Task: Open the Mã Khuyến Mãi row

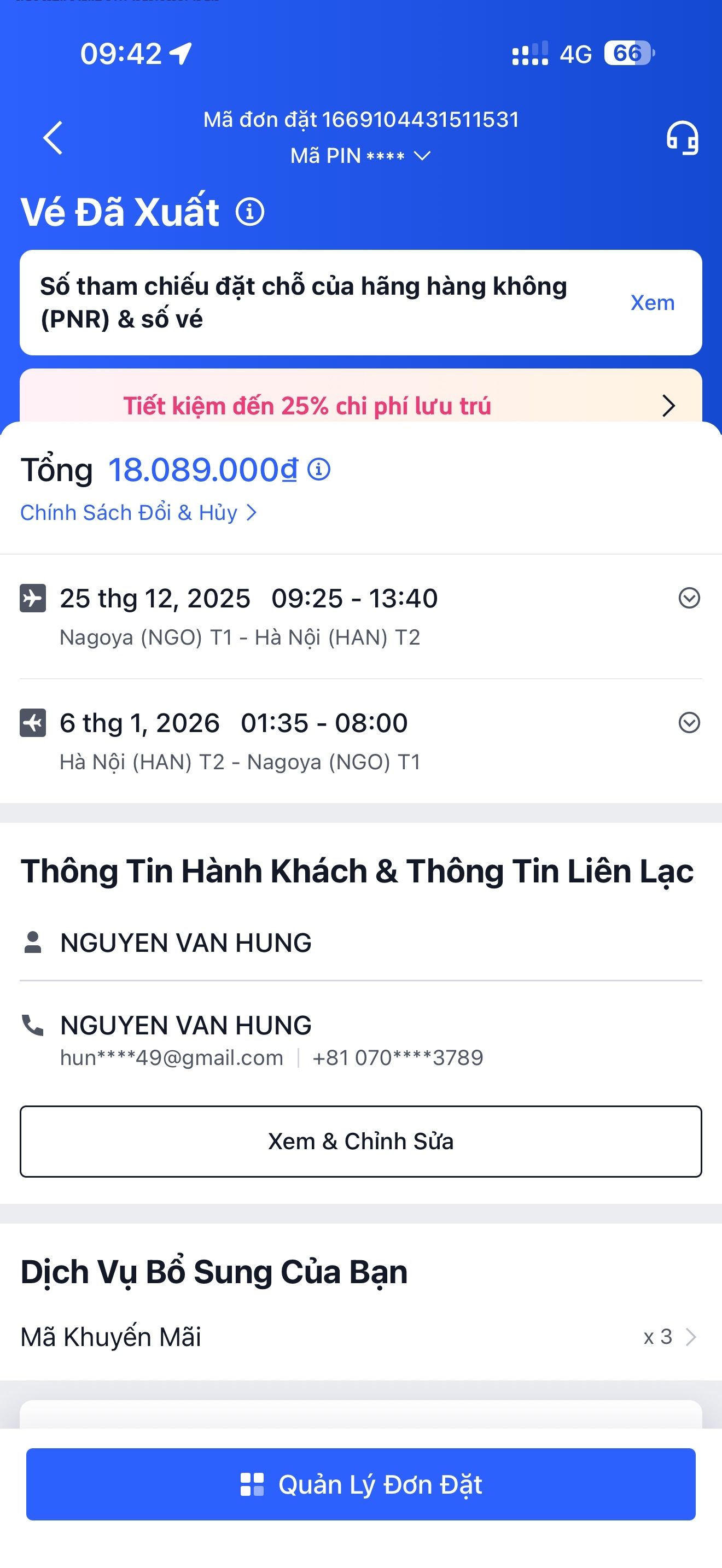Action: [x=360, y=1337]
